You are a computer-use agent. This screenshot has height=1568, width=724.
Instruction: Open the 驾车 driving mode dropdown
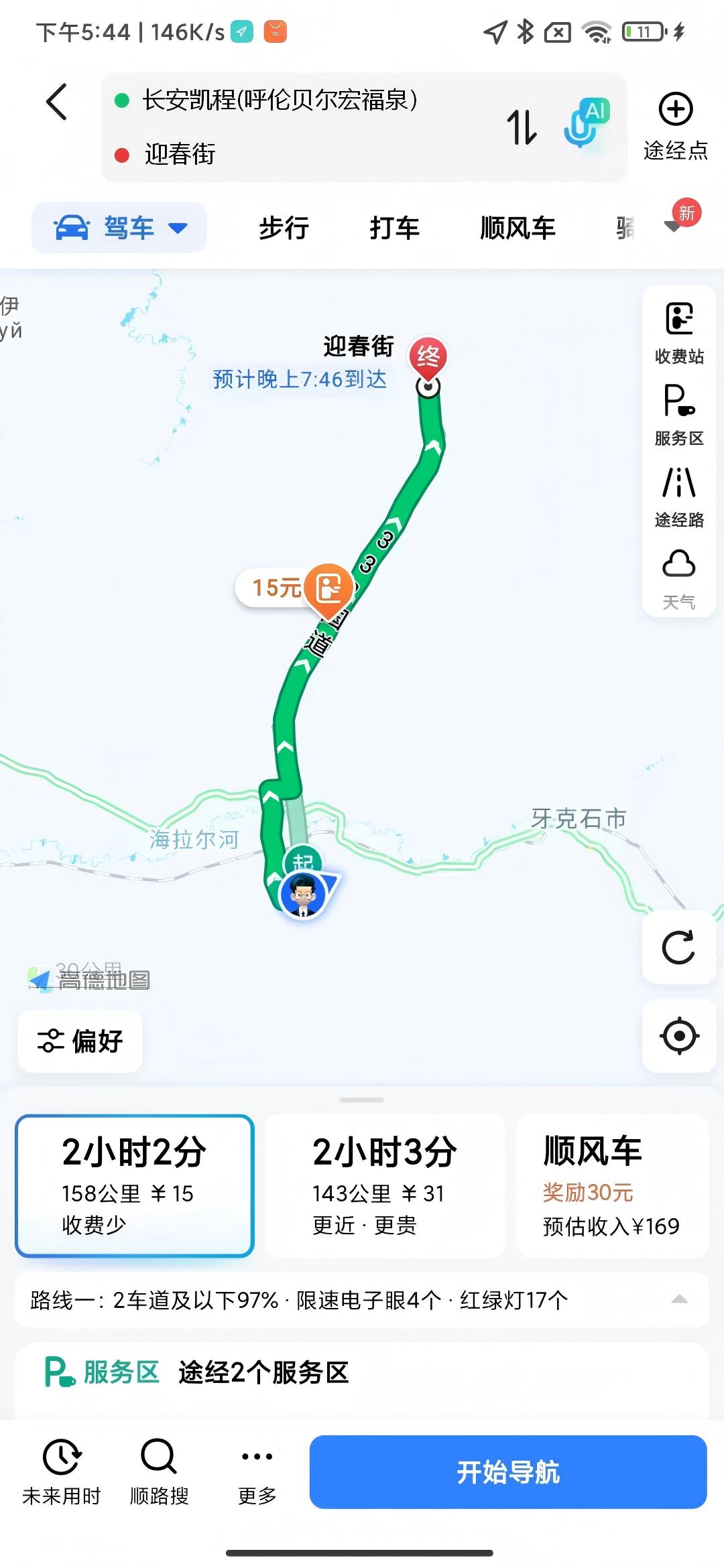(119, 228)
